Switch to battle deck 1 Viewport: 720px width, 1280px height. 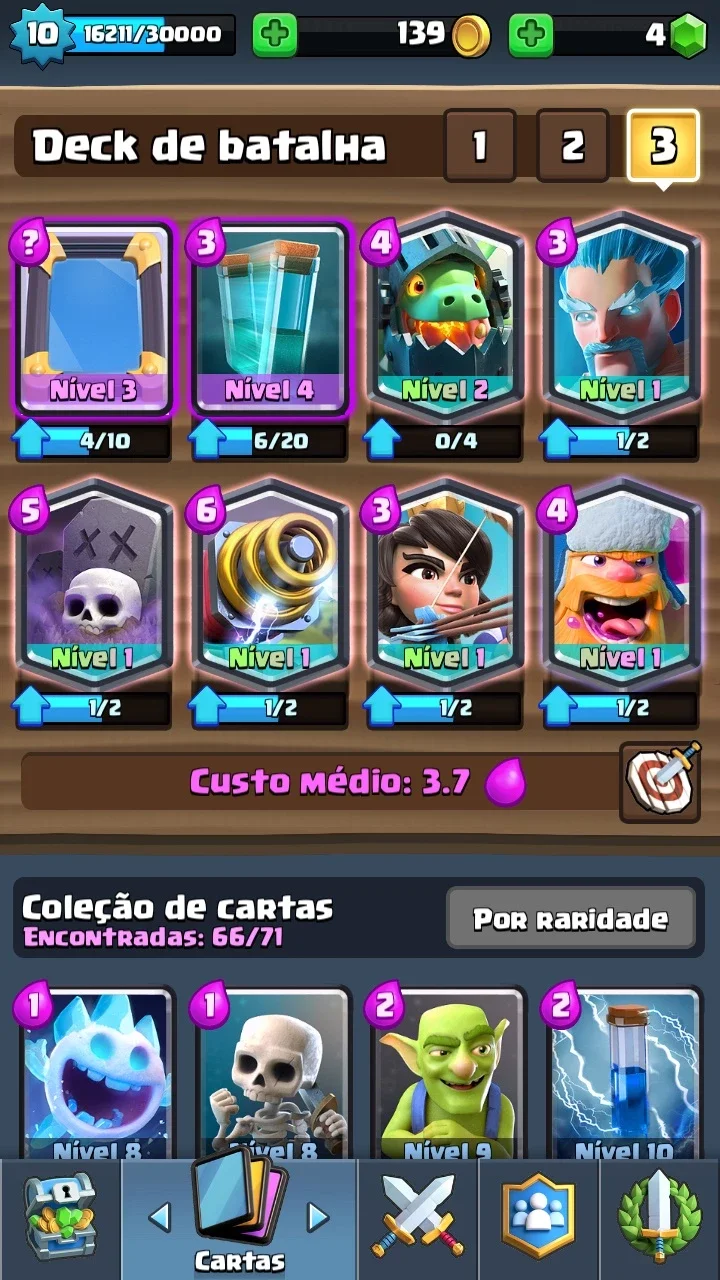coord(480,146)
